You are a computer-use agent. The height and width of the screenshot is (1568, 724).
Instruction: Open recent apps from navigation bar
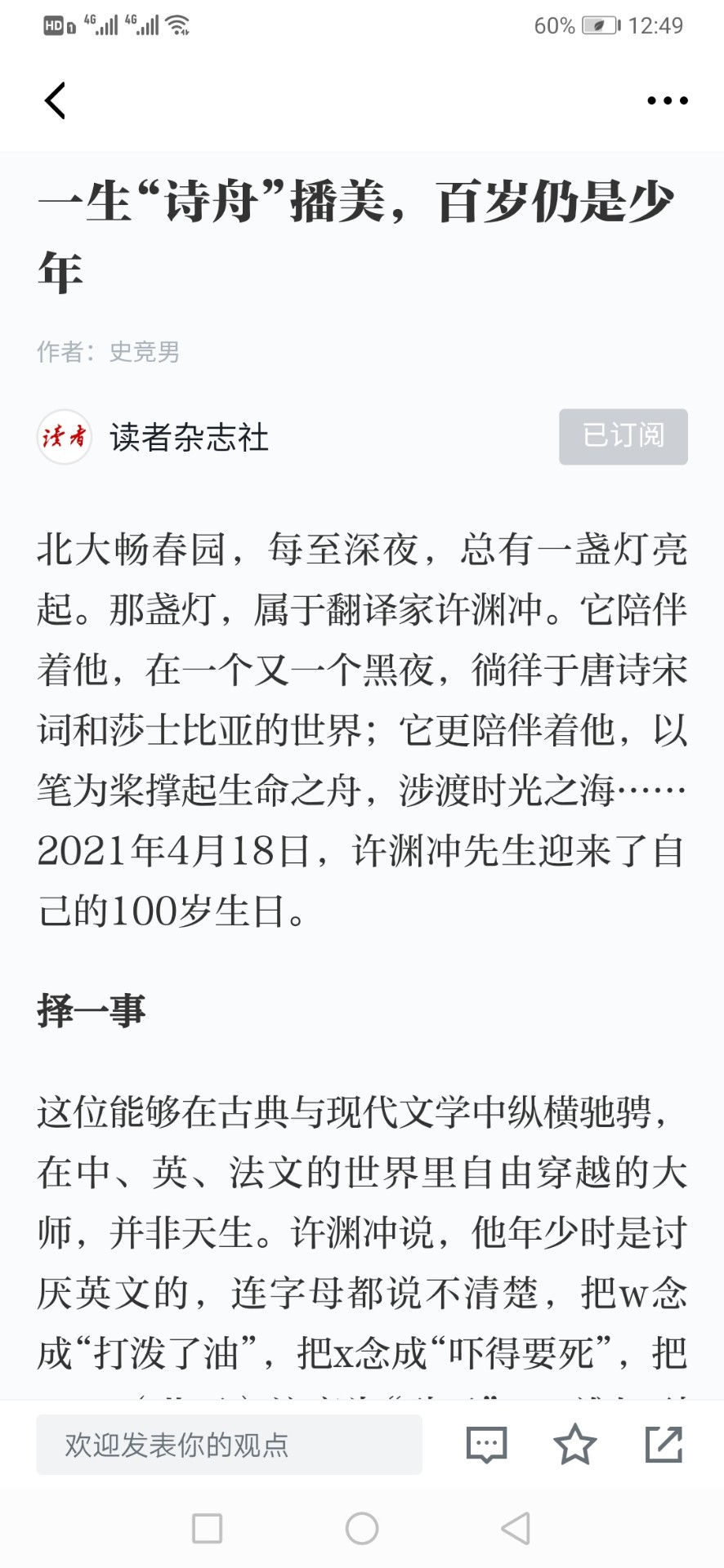pos(207,1528)
